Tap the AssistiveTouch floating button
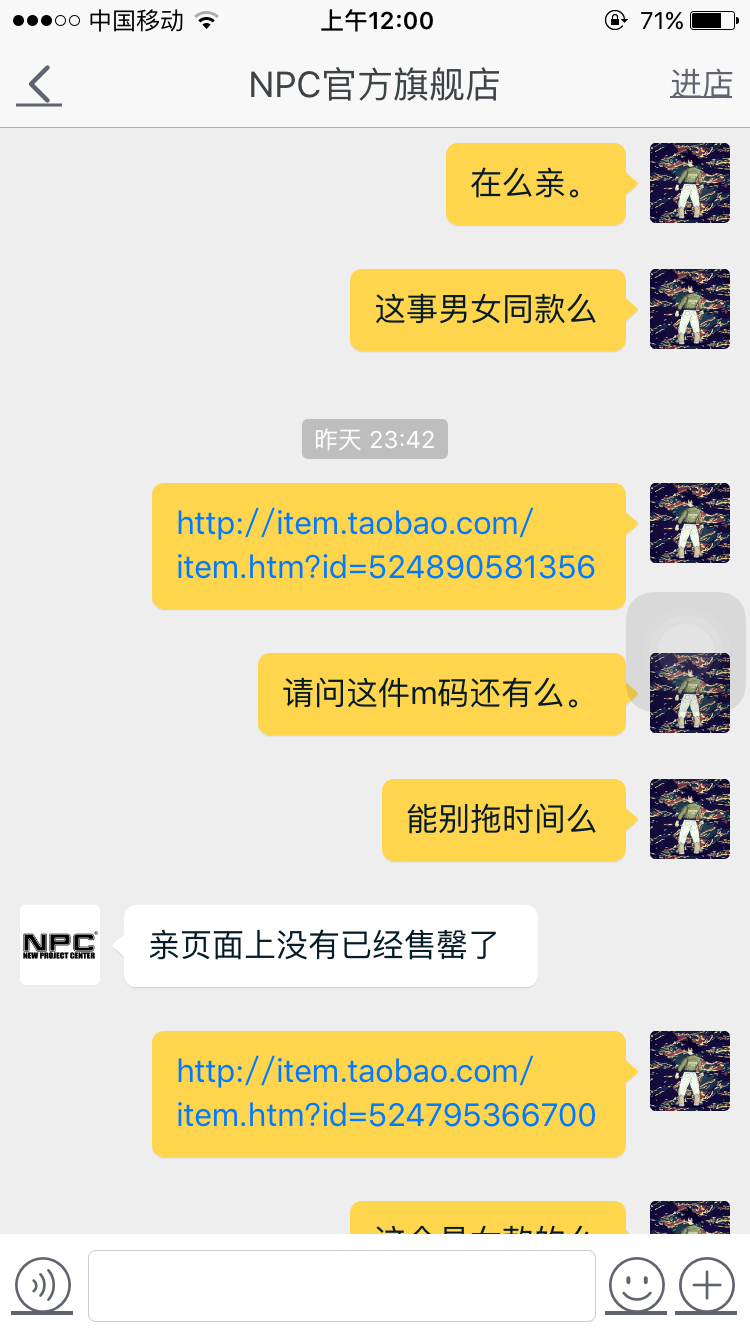This screenshot has width=750, height=1334. 687,651
